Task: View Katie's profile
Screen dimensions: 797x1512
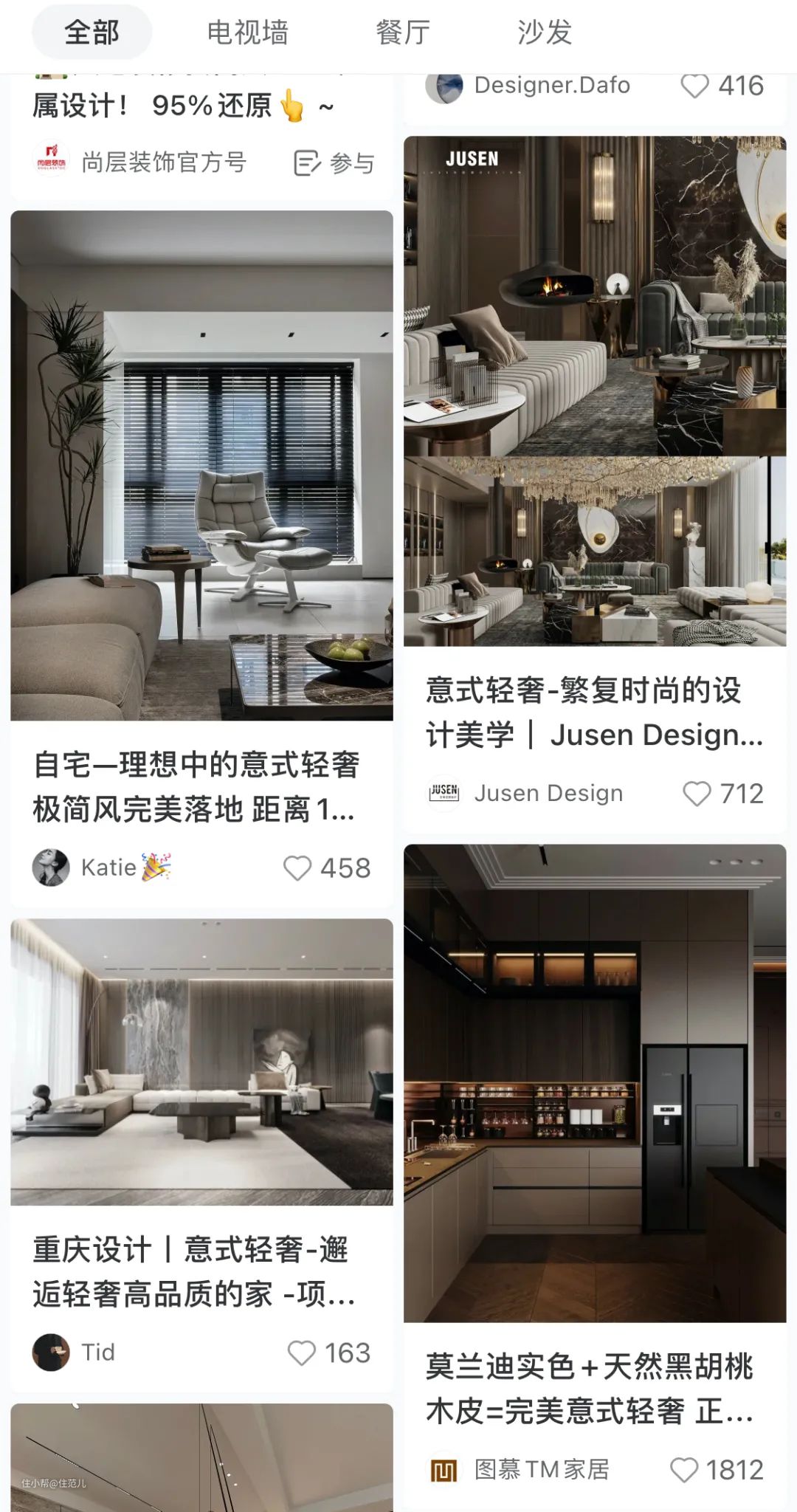Action: click(x=51, y=867)
